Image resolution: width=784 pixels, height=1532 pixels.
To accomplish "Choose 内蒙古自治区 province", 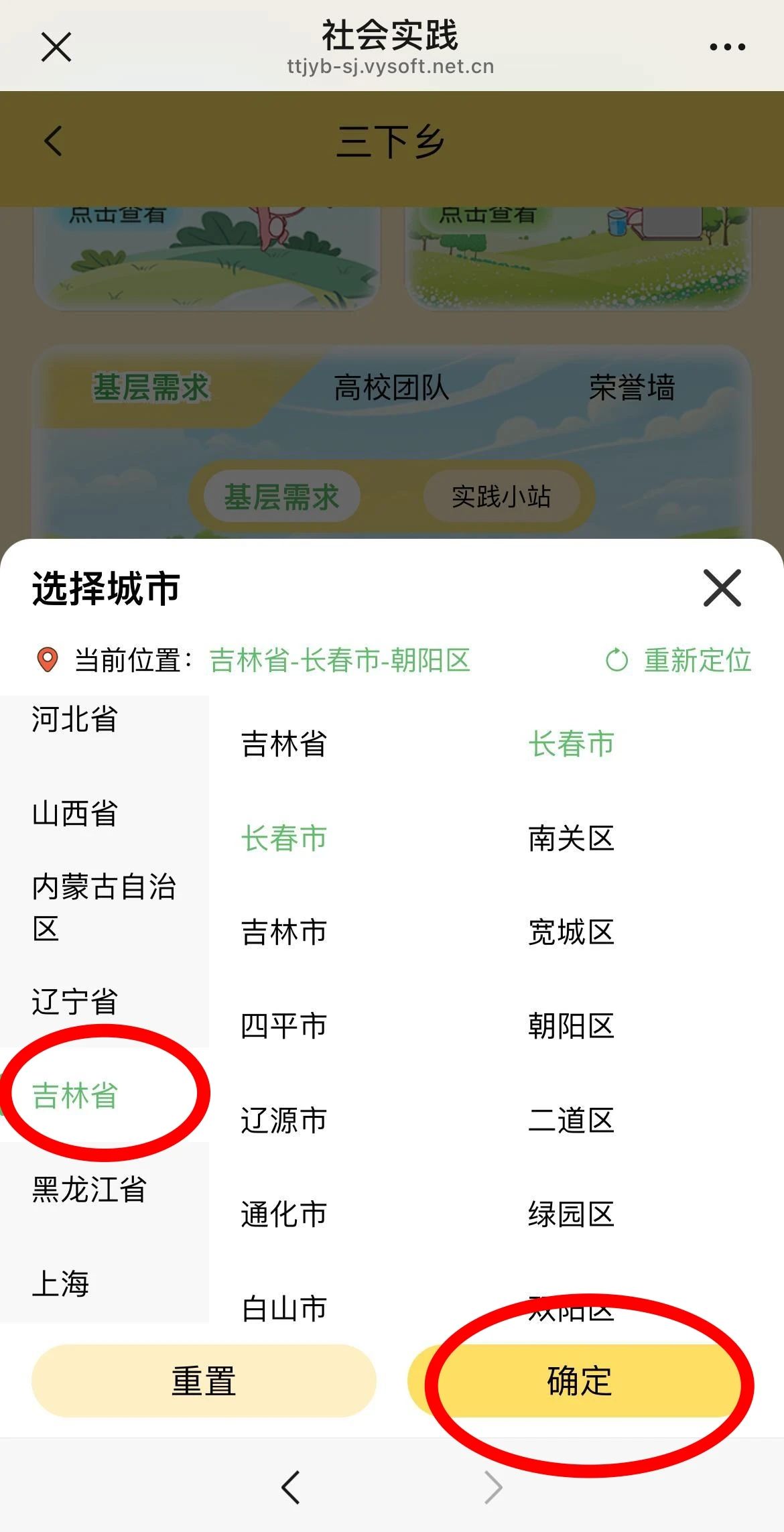I will [103, 907].
